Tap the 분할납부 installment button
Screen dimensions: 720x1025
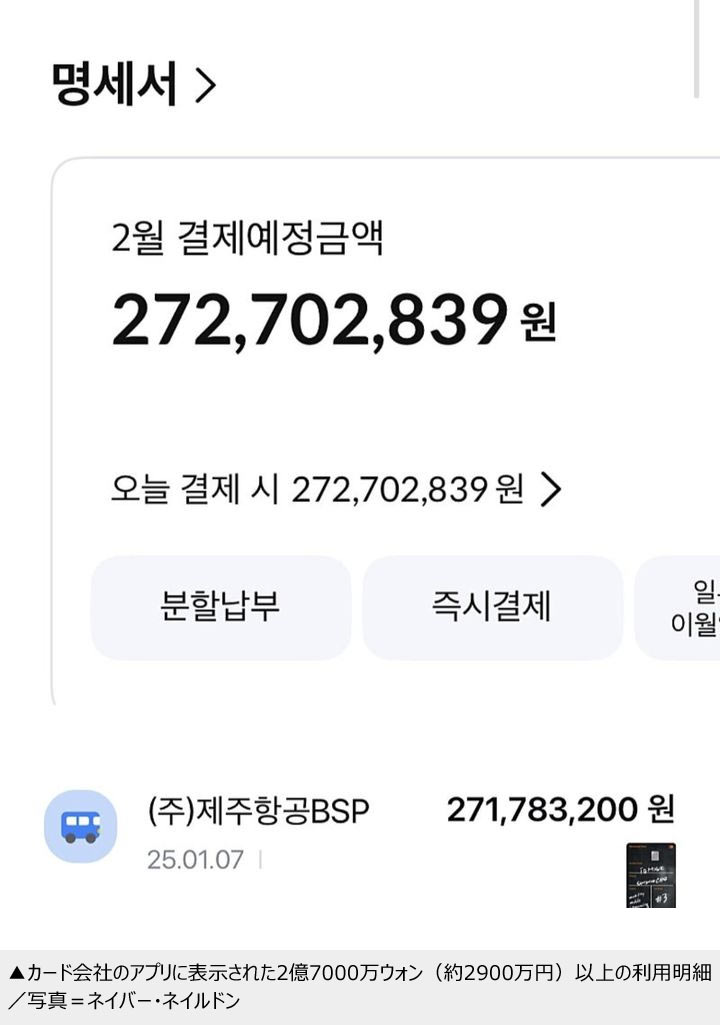[x=220, y=607]
